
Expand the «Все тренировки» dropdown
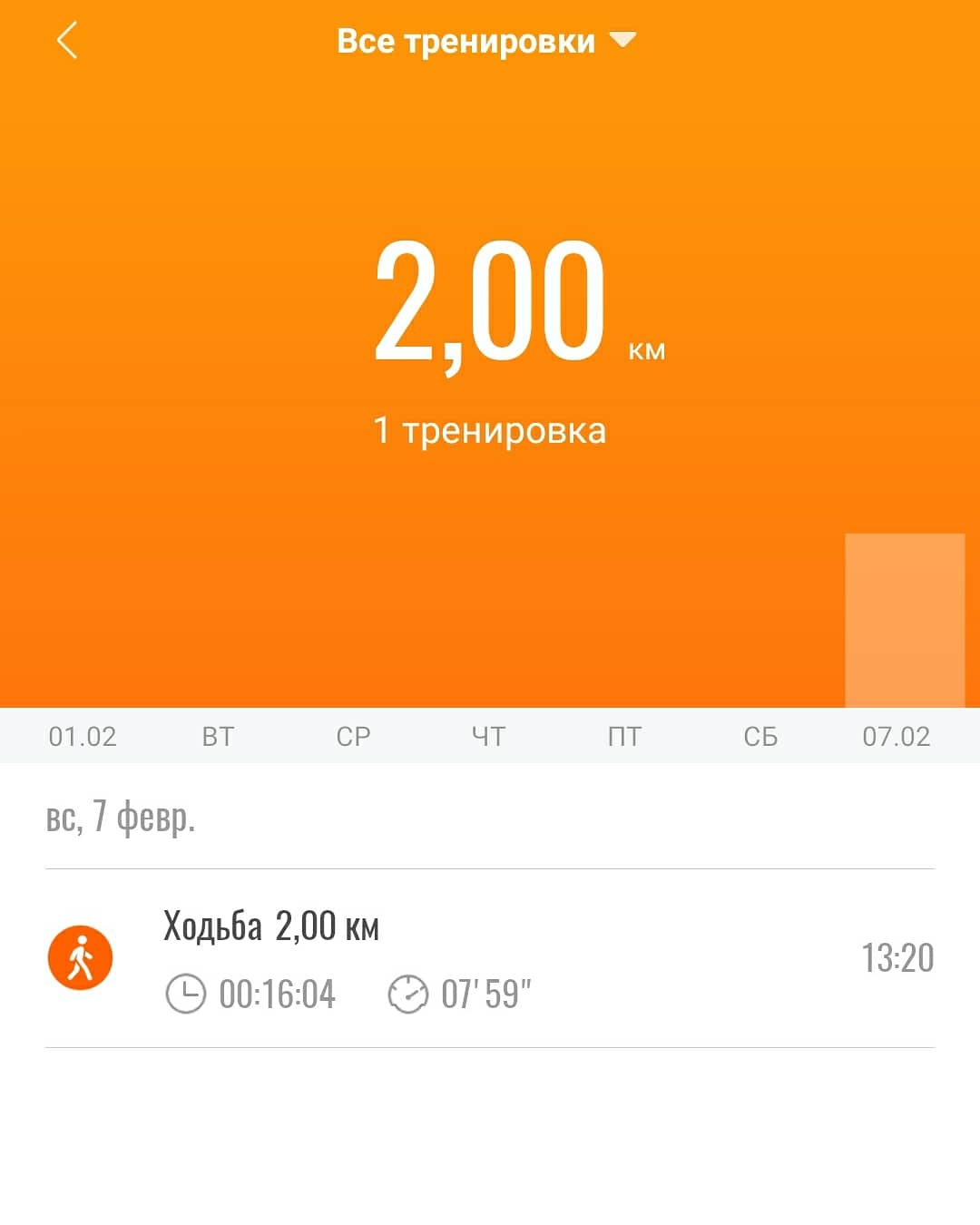pyautogui.click(x=486, y=41)
